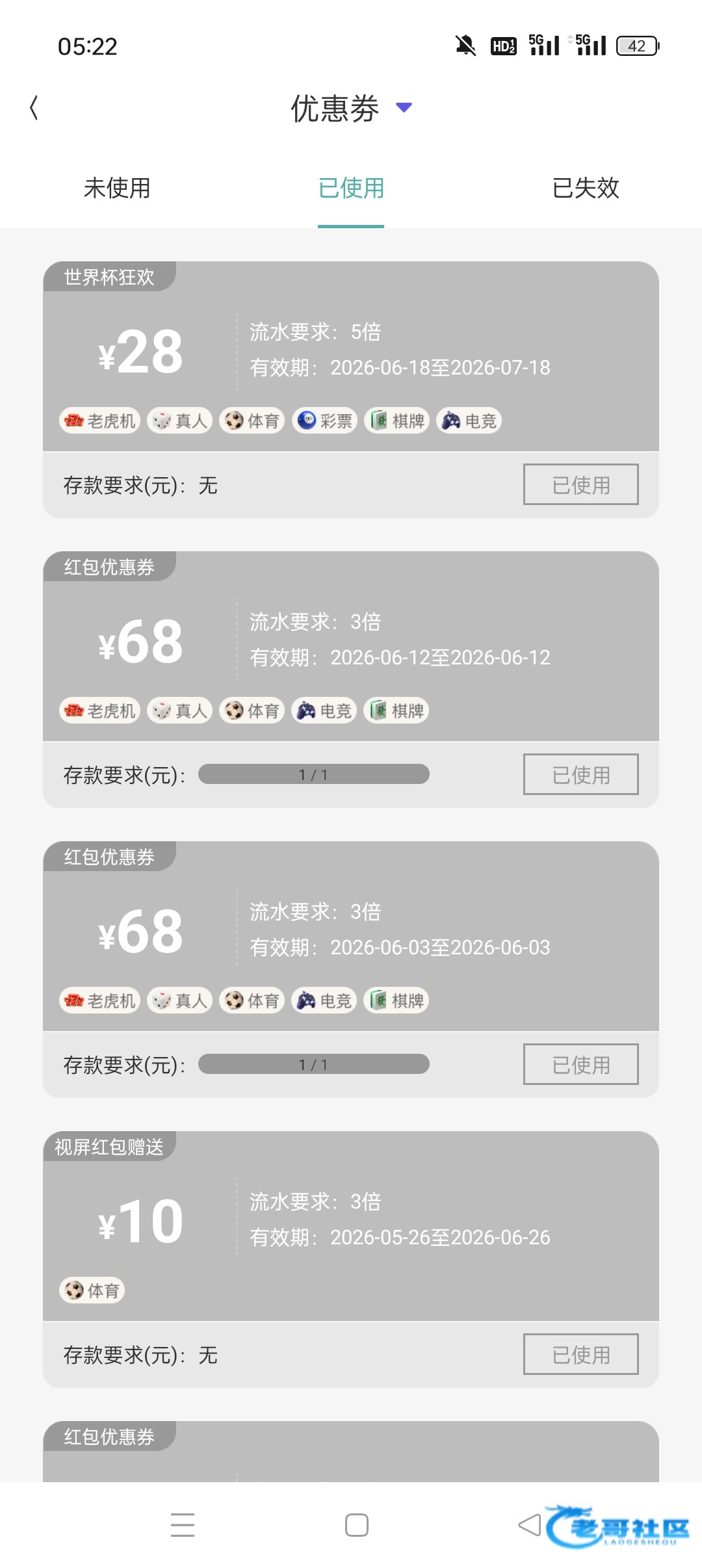The width and height of the screenshot is (702, 1568).
Task: Go back using the top-left arrow
Action: [34, 108]
